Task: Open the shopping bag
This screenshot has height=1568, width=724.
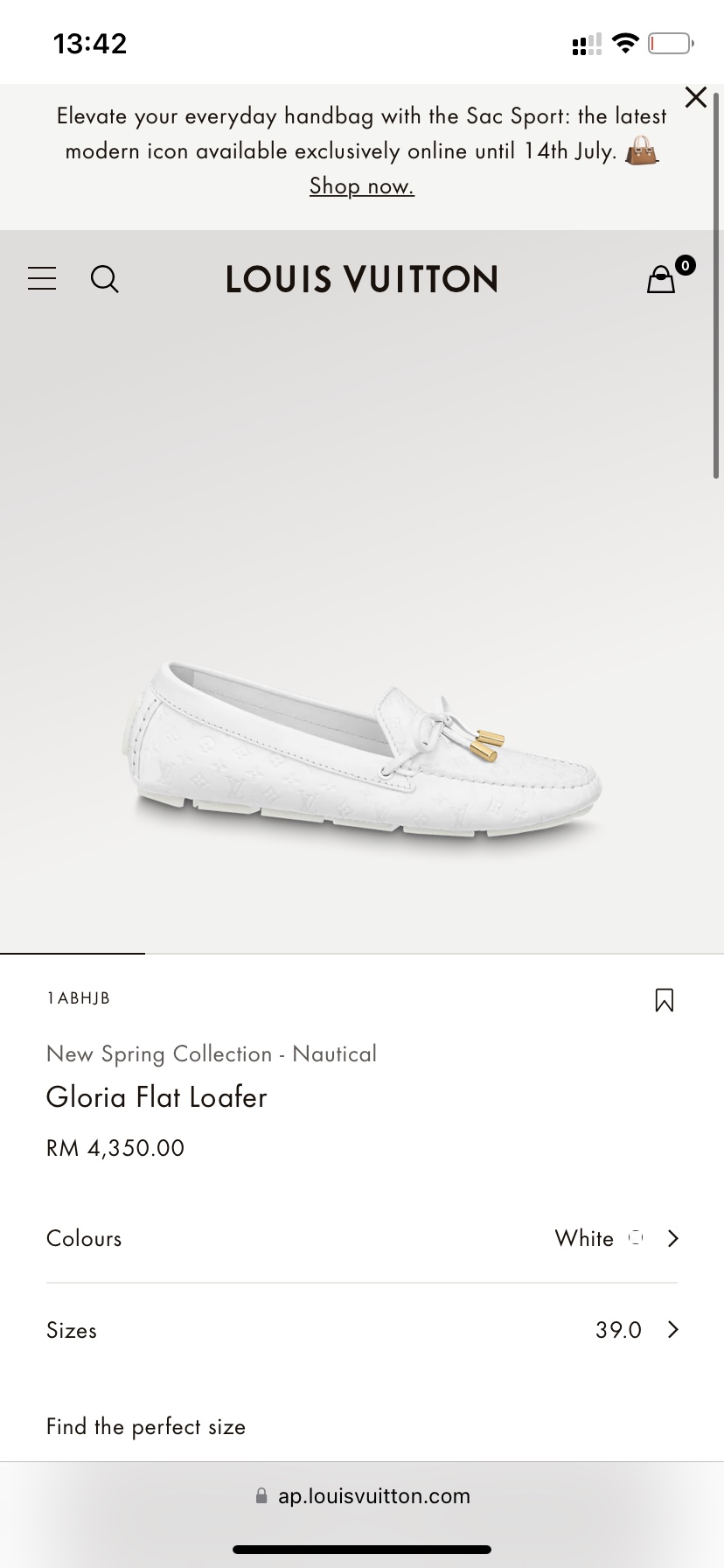Action: click(x=662, y=279)
